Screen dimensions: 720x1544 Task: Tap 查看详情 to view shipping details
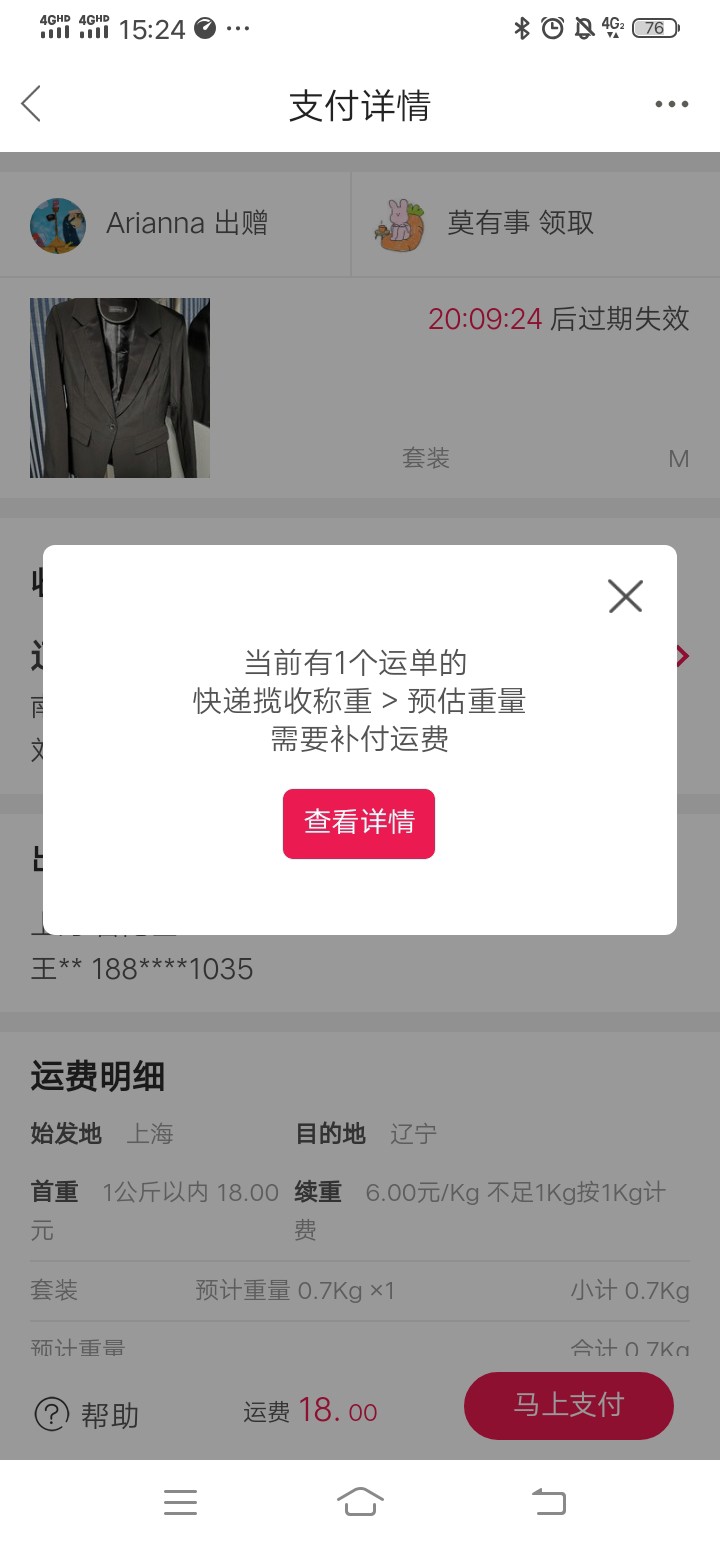point(359,823)
